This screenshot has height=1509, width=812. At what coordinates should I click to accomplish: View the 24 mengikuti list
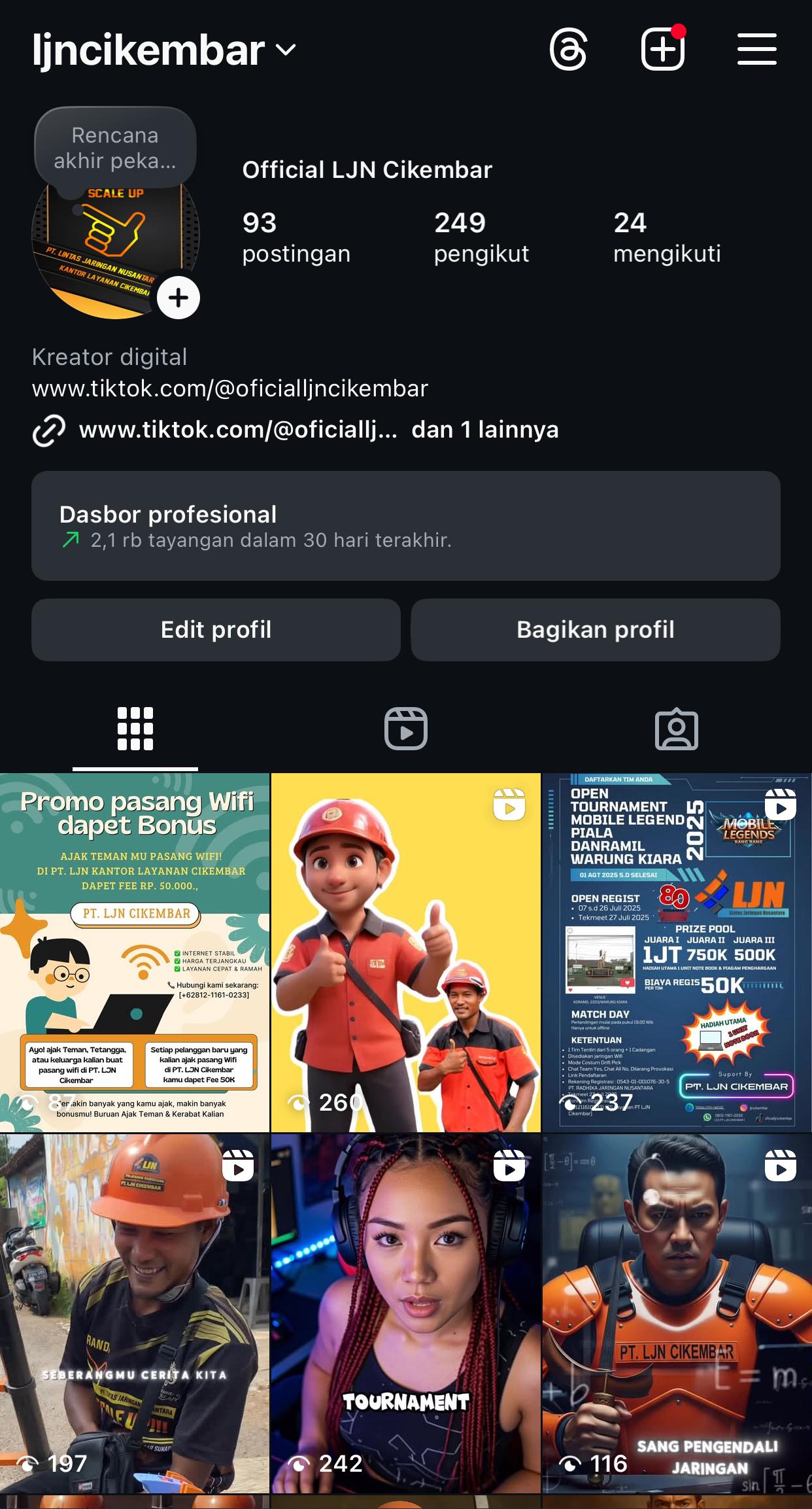pos(667,237)
